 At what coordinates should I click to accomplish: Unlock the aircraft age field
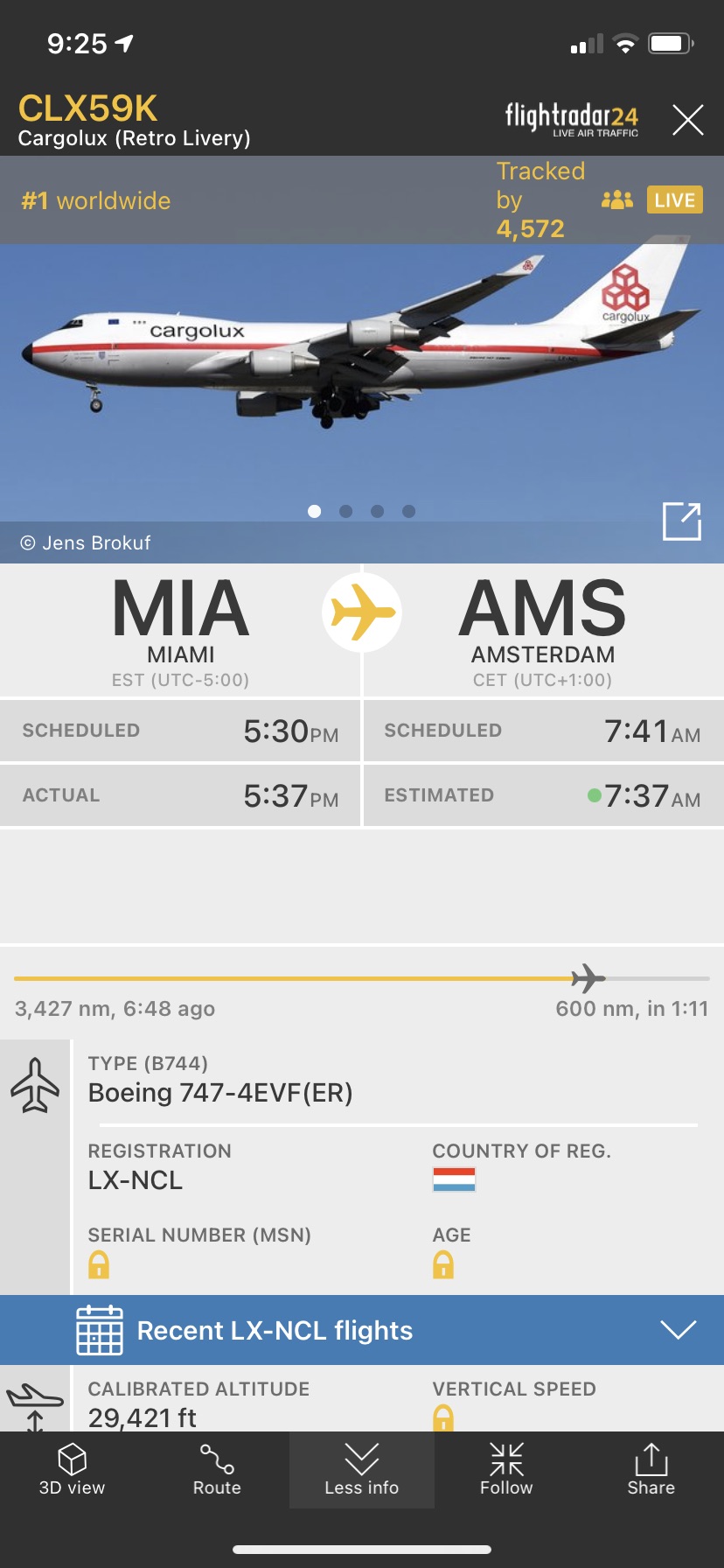click(443, 1264)
